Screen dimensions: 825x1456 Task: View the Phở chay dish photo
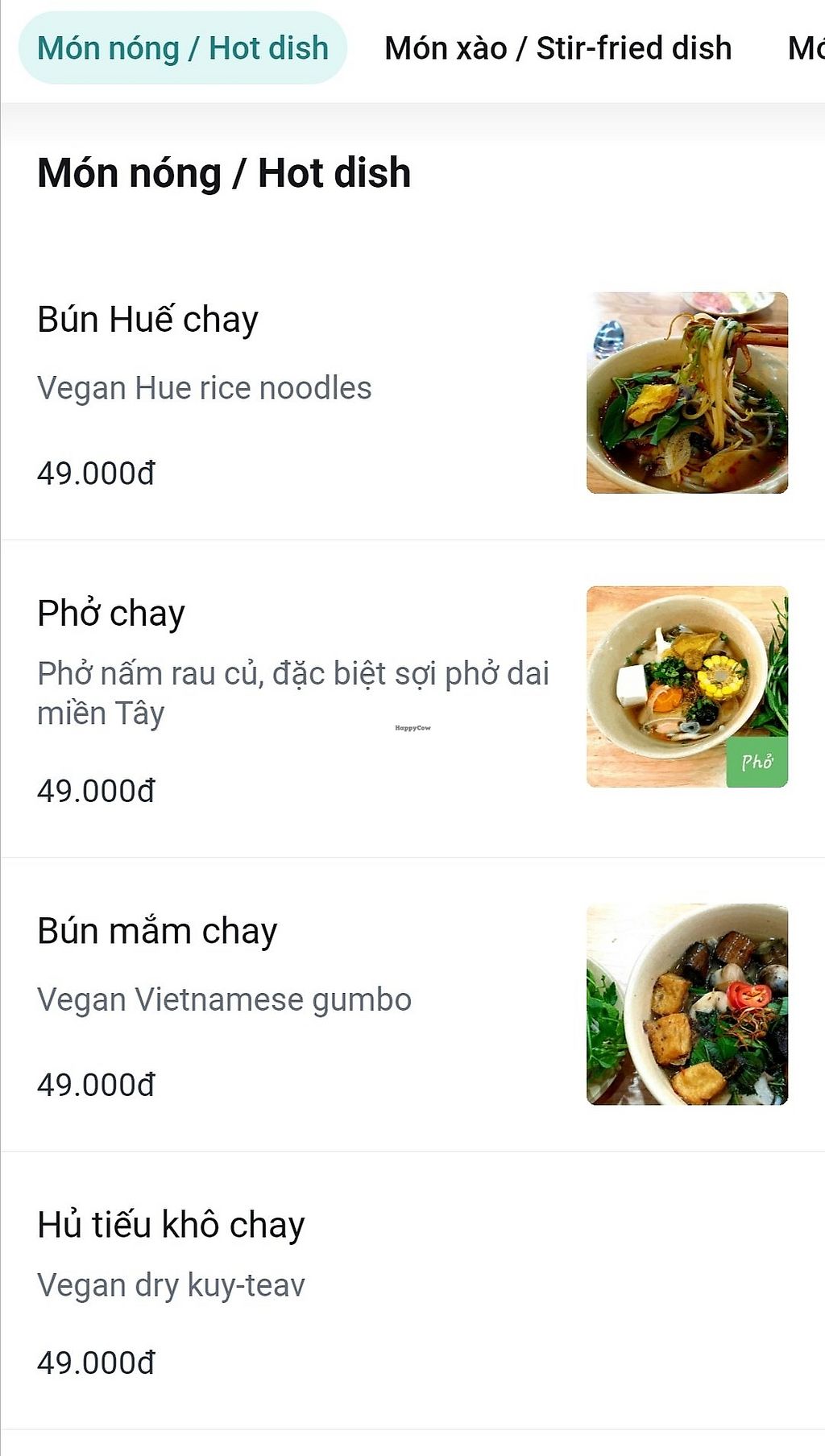tap(686, 687)
